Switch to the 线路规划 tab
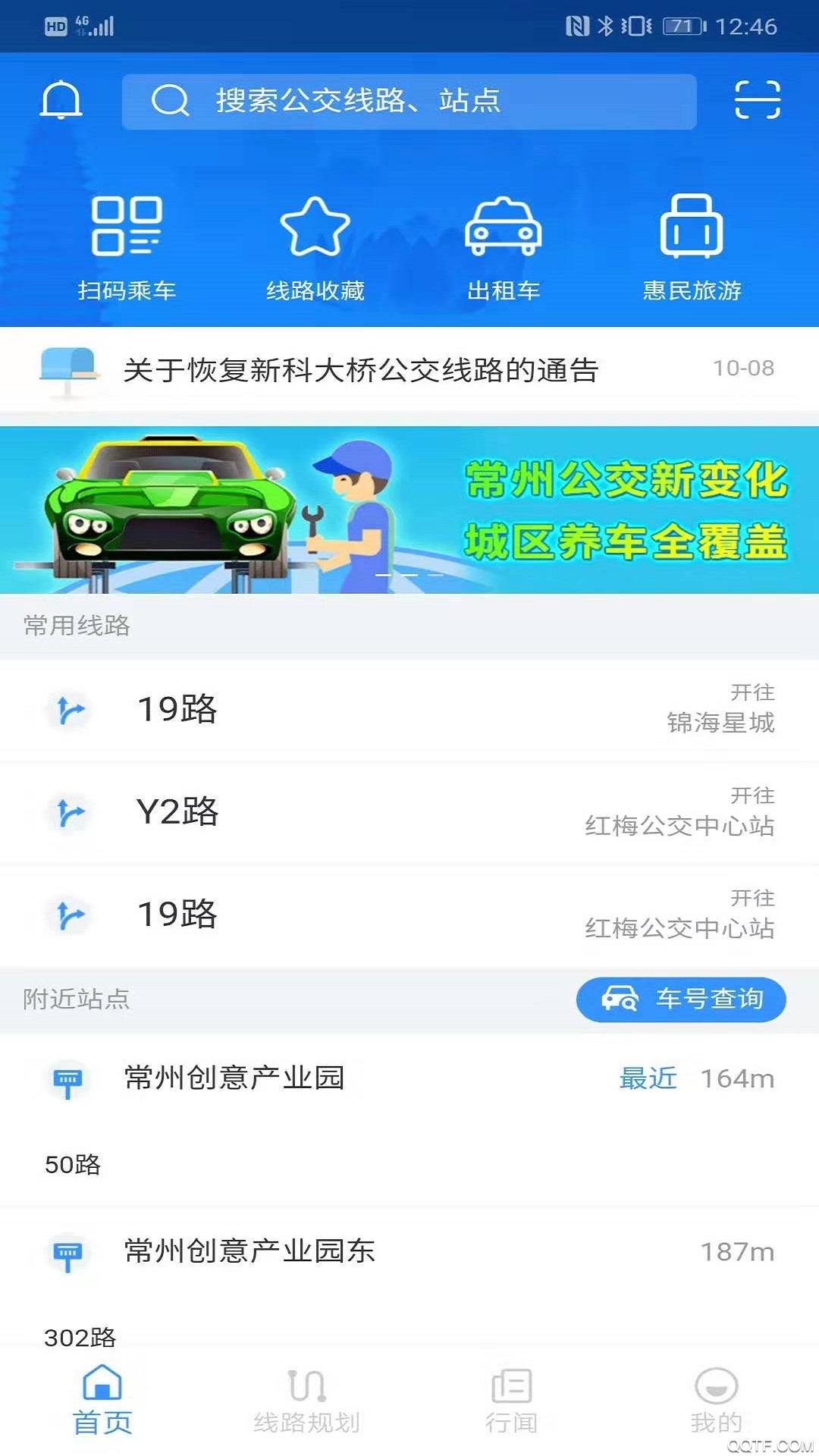The image size is (819, 1456). coord(306,1401)
